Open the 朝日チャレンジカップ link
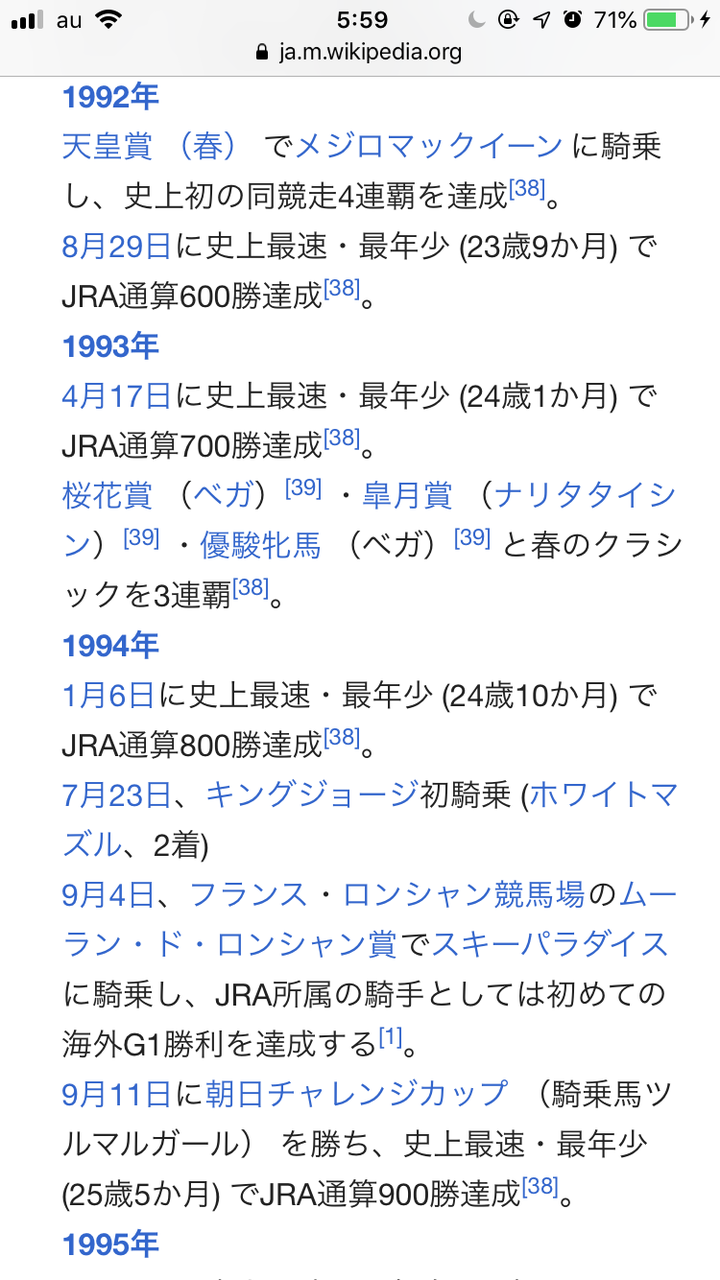 pyautogui.click(x=357, y=1094)
